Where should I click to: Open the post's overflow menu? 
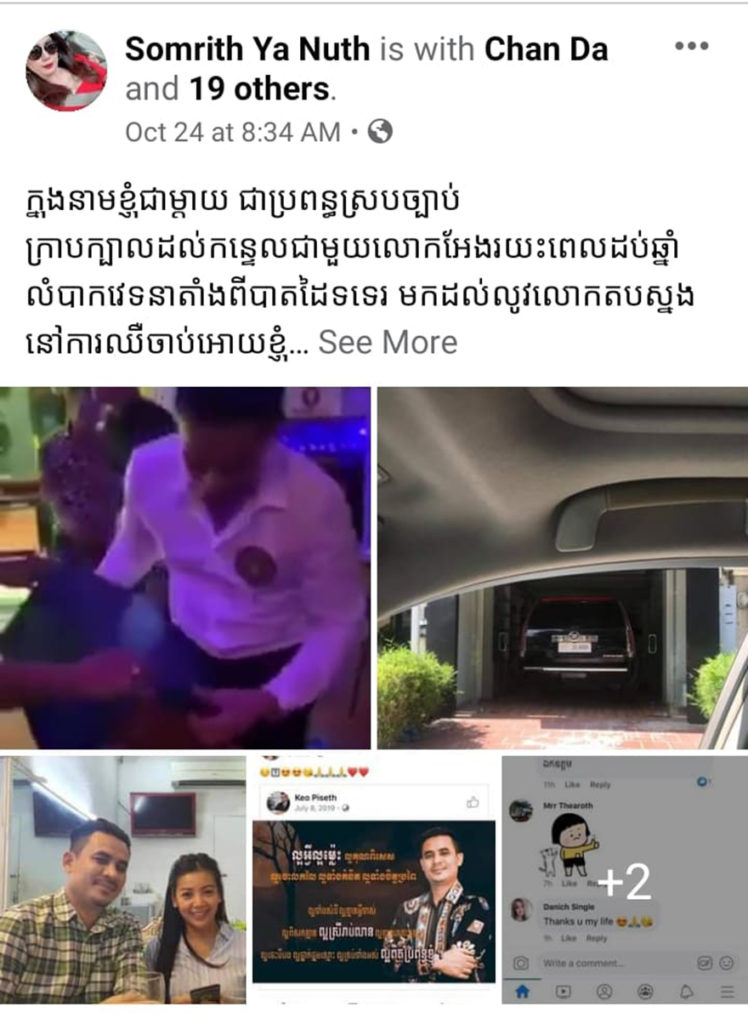coord(691,47)
